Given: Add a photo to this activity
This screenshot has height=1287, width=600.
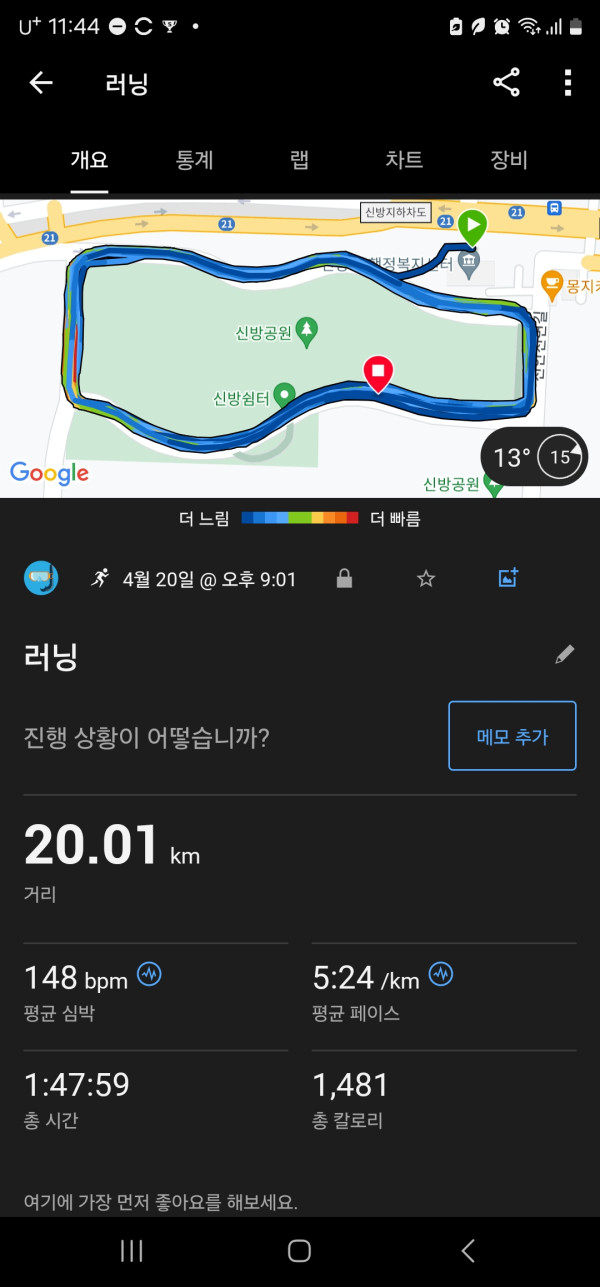Looking at the screenshot, I should 508,578.
